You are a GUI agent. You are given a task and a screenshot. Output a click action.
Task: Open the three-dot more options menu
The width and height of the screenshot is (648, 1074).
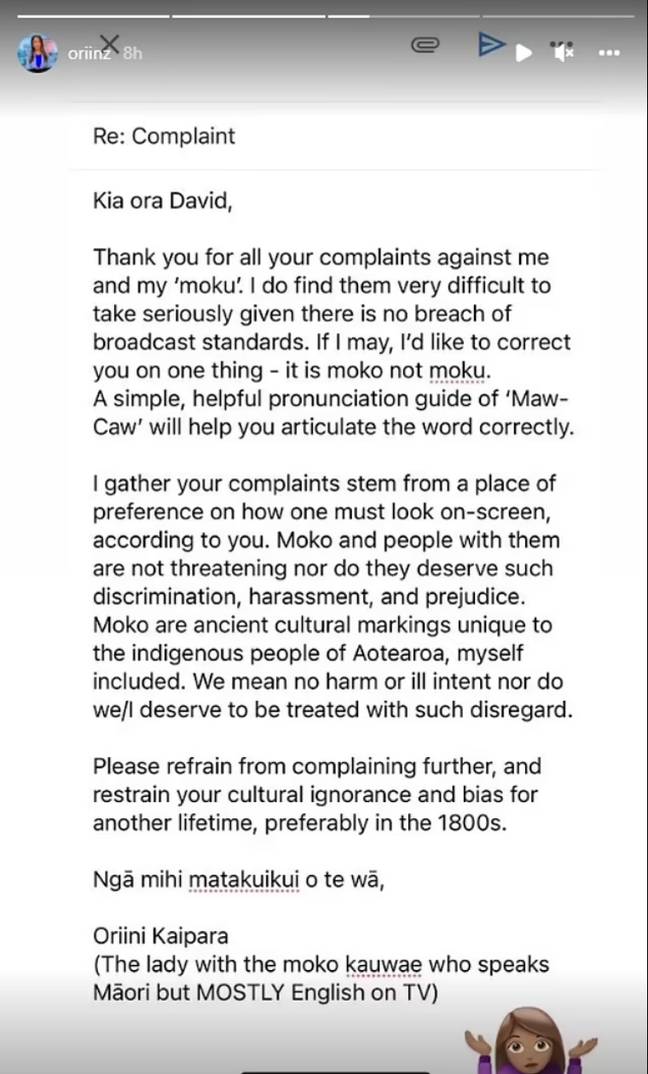pyautogui.click(x=609, y=53)
